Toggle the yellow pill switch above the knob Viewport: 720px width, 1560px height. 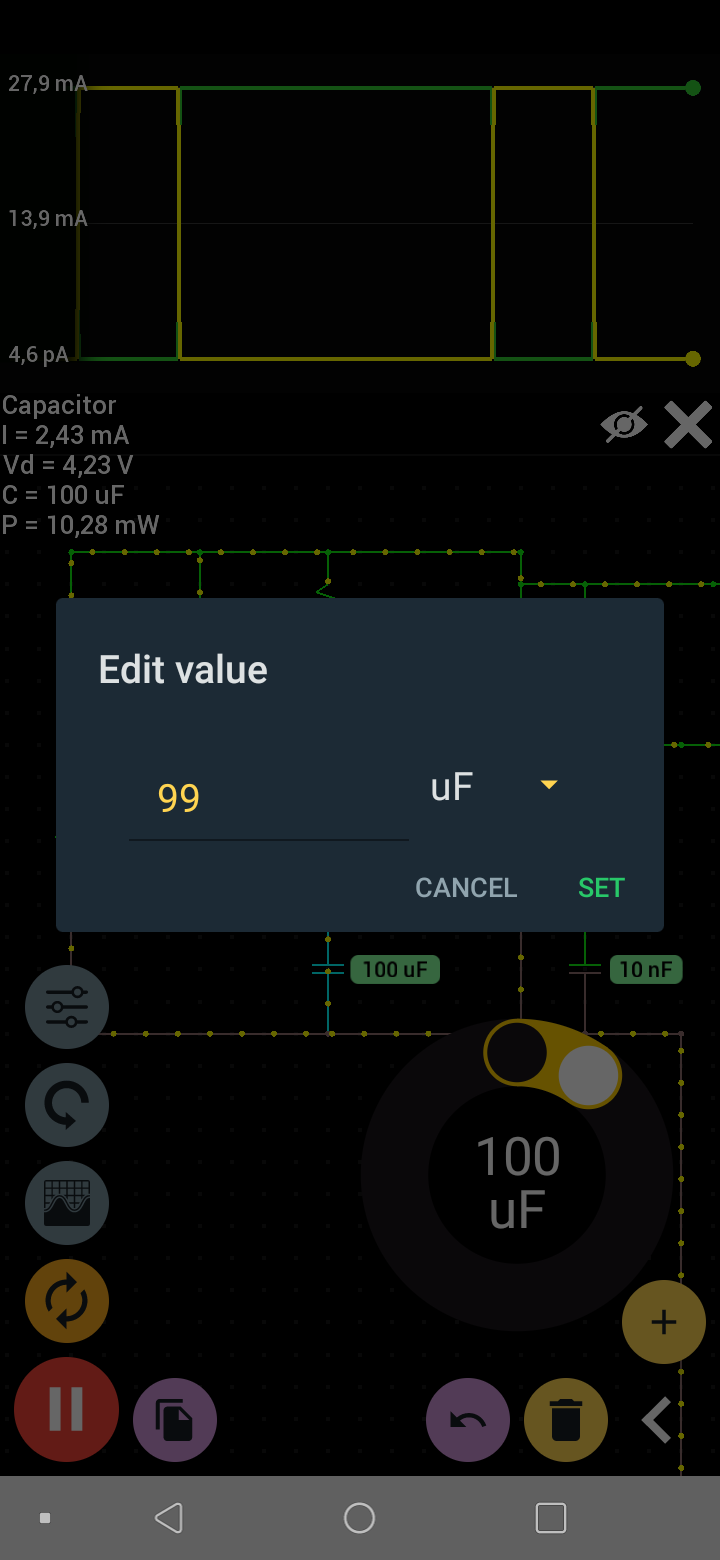tap(551, 1065)
